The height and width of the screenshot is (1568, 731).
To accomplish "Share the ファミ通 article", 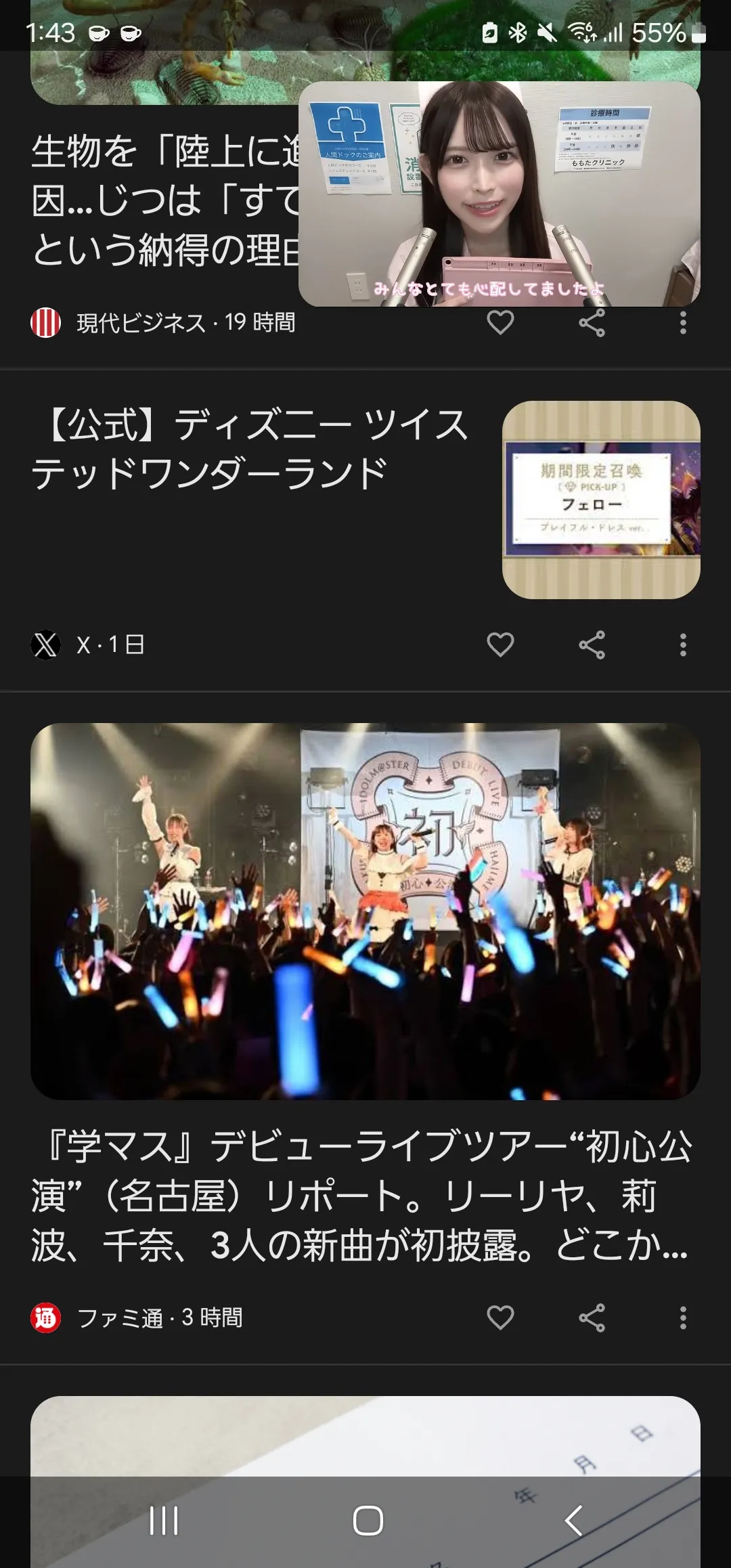I will (592, 1317).
